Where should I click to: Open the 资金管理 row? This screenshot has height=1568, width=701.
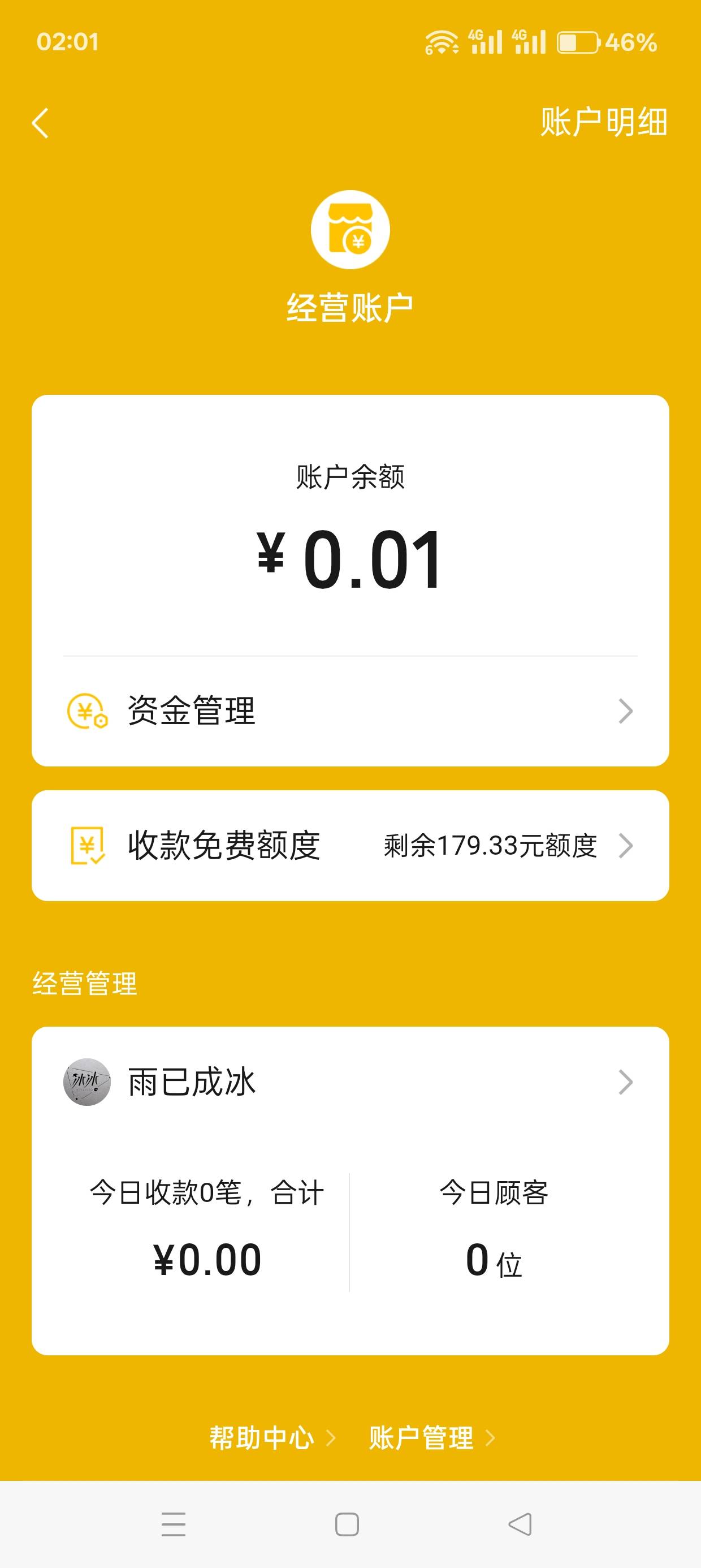(x=350, y=711)
